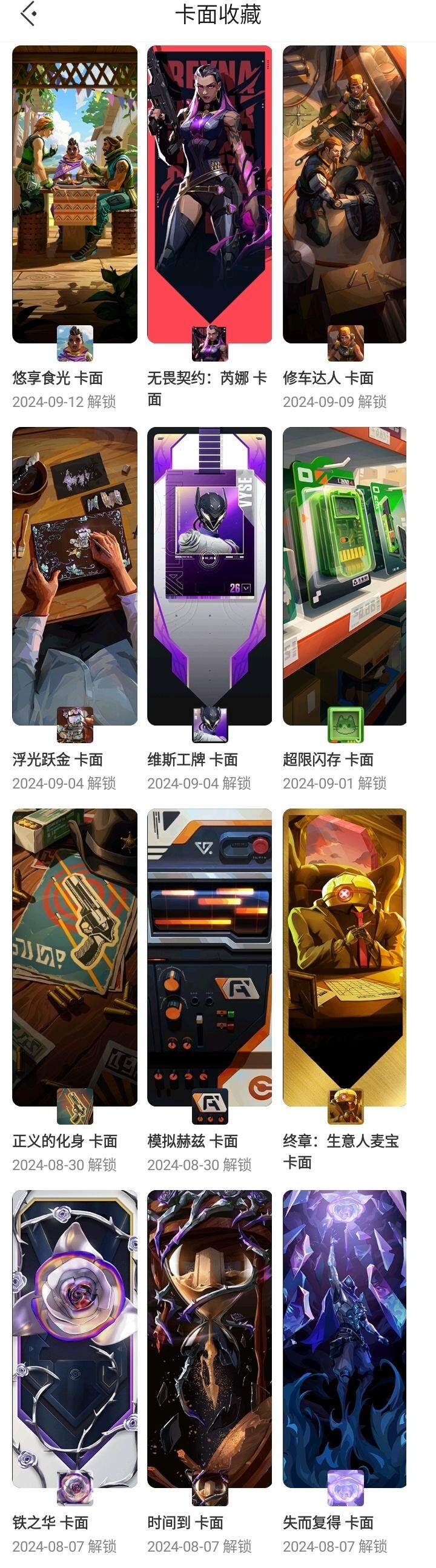Image resolution: width=436 pixels, height=1568 pixels.
Task: Go back from the 卡面收藏 page
Action: [x=28, y=15]
